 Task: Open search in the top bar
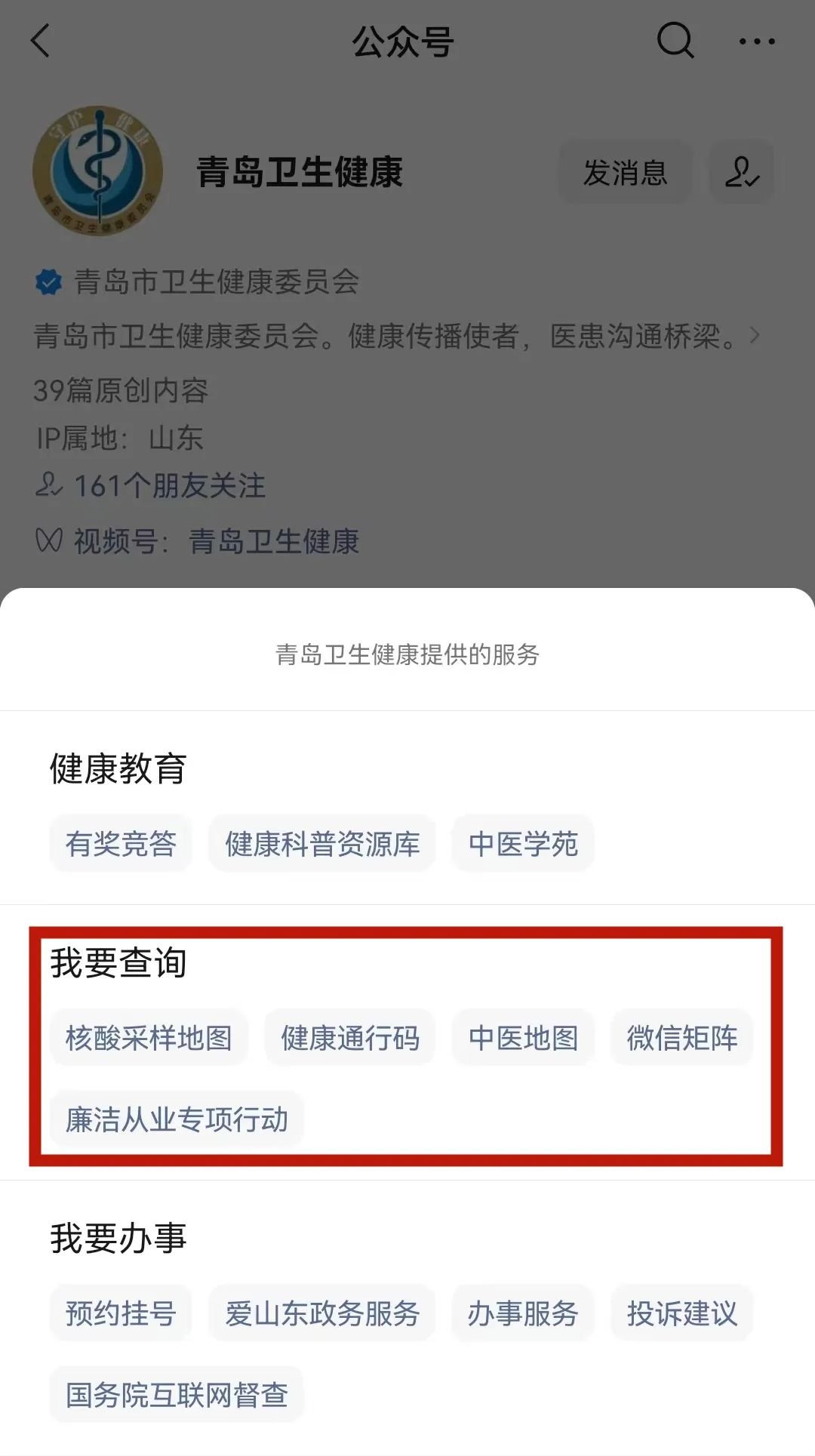click(x=675, y=41)
